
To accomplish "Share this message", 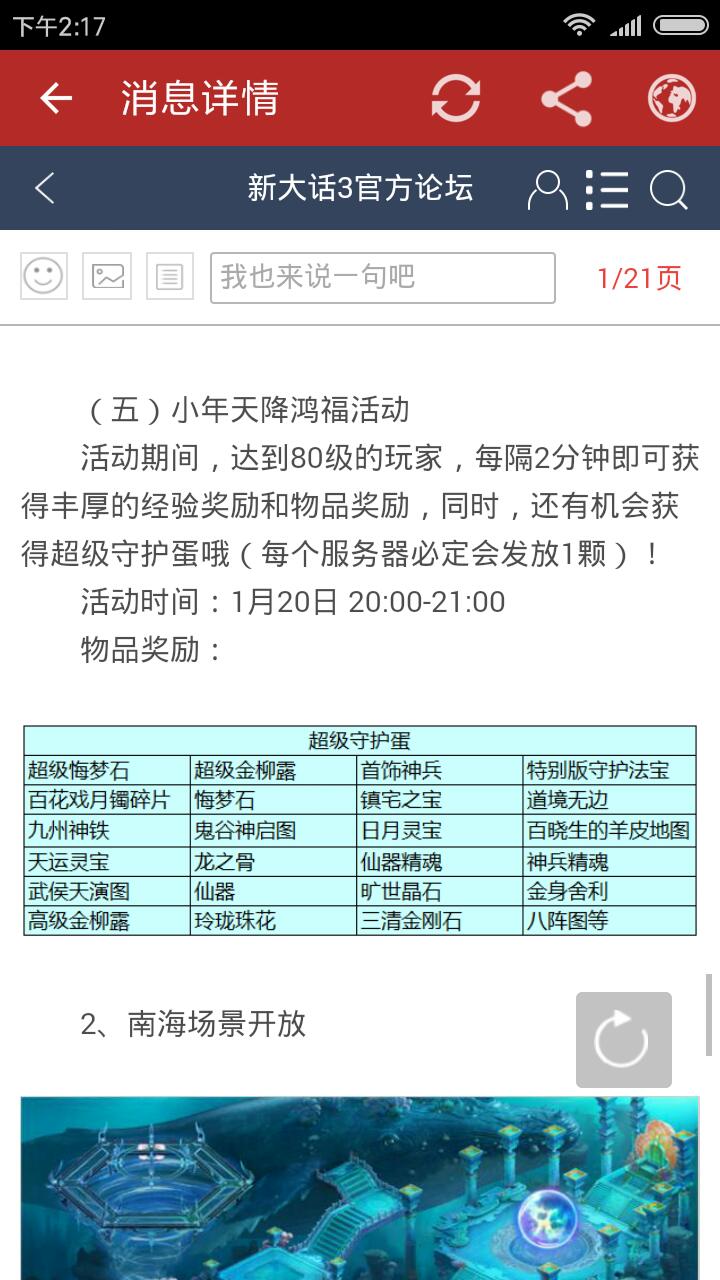I will [x=566, y=98].
